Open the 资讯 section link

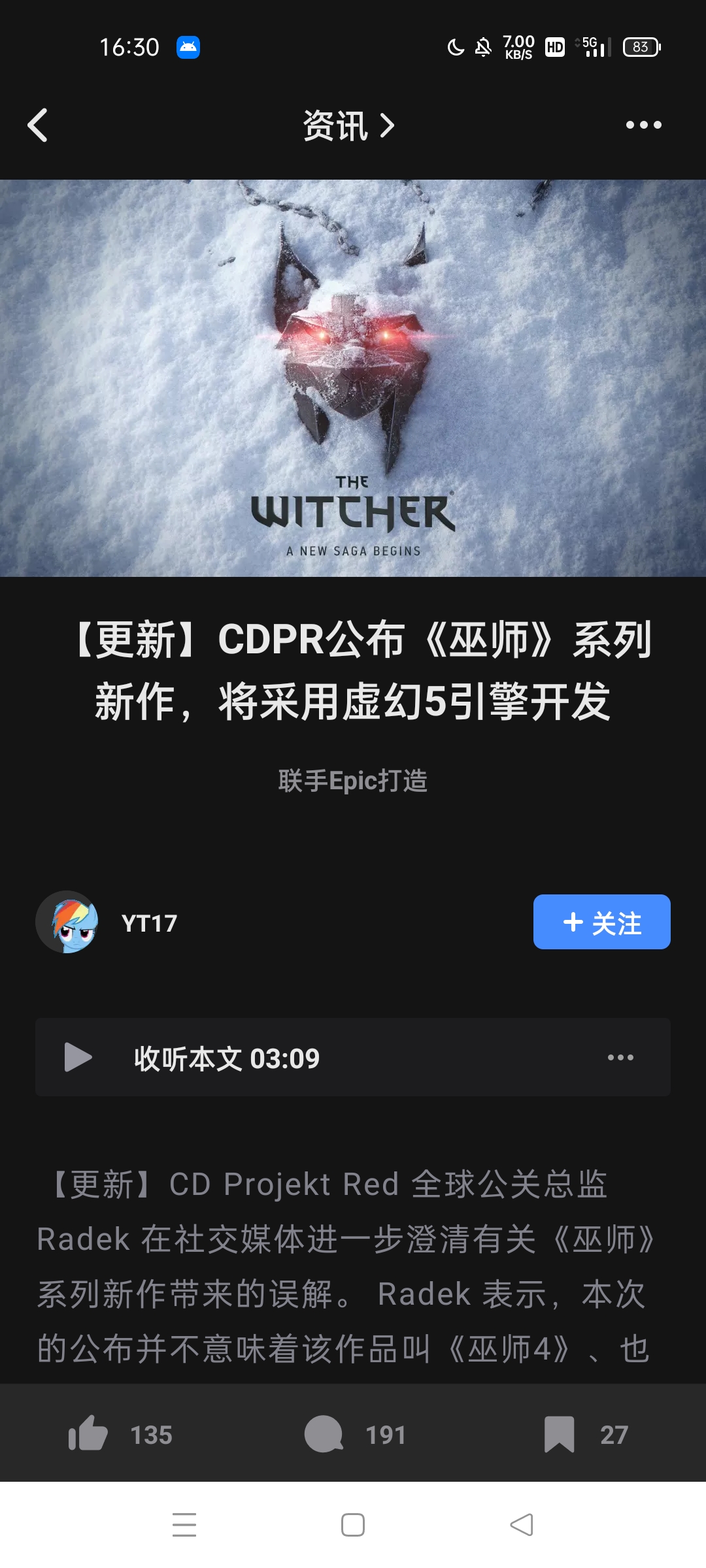[348, 125]
